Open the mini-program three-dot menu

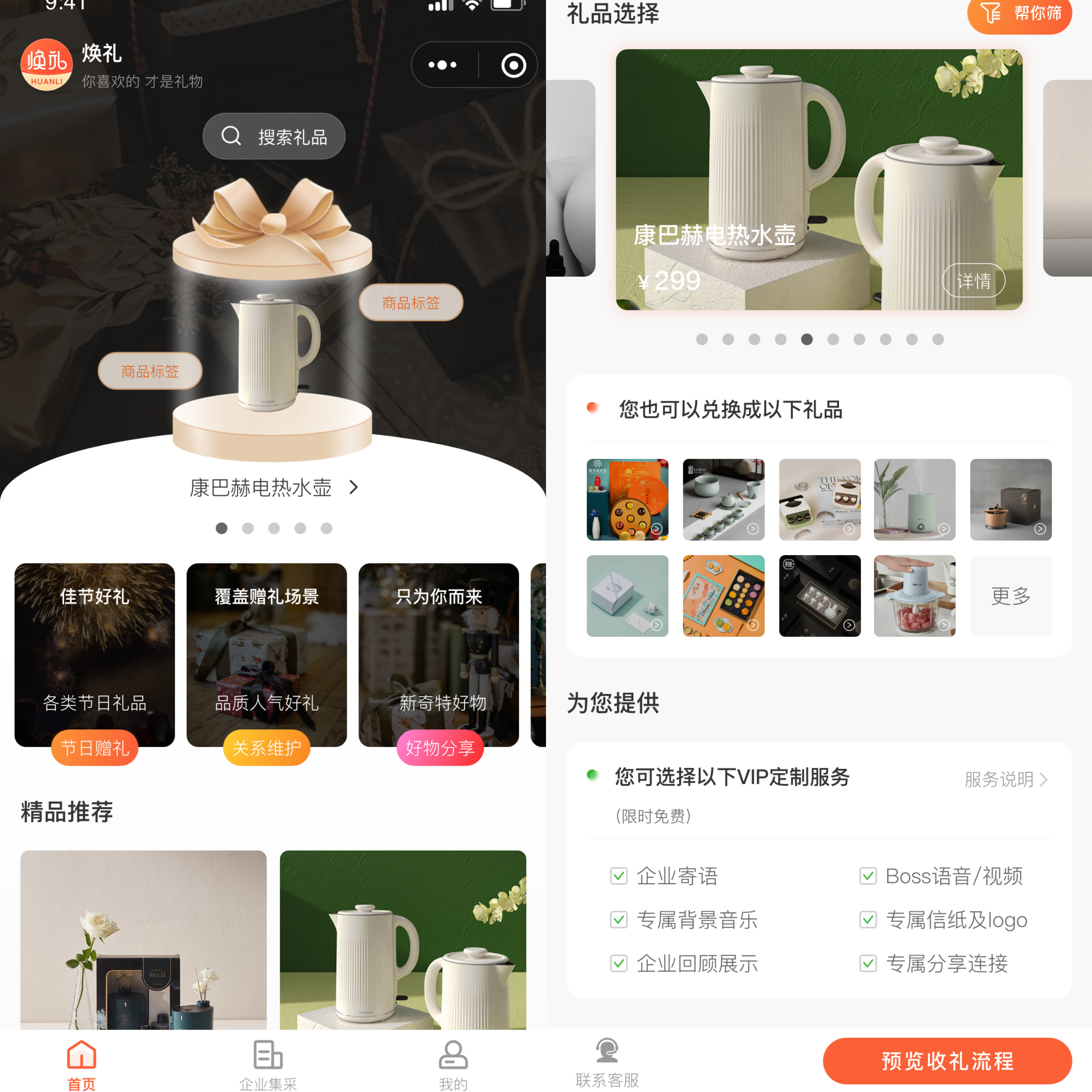click(x=443, y=65)
